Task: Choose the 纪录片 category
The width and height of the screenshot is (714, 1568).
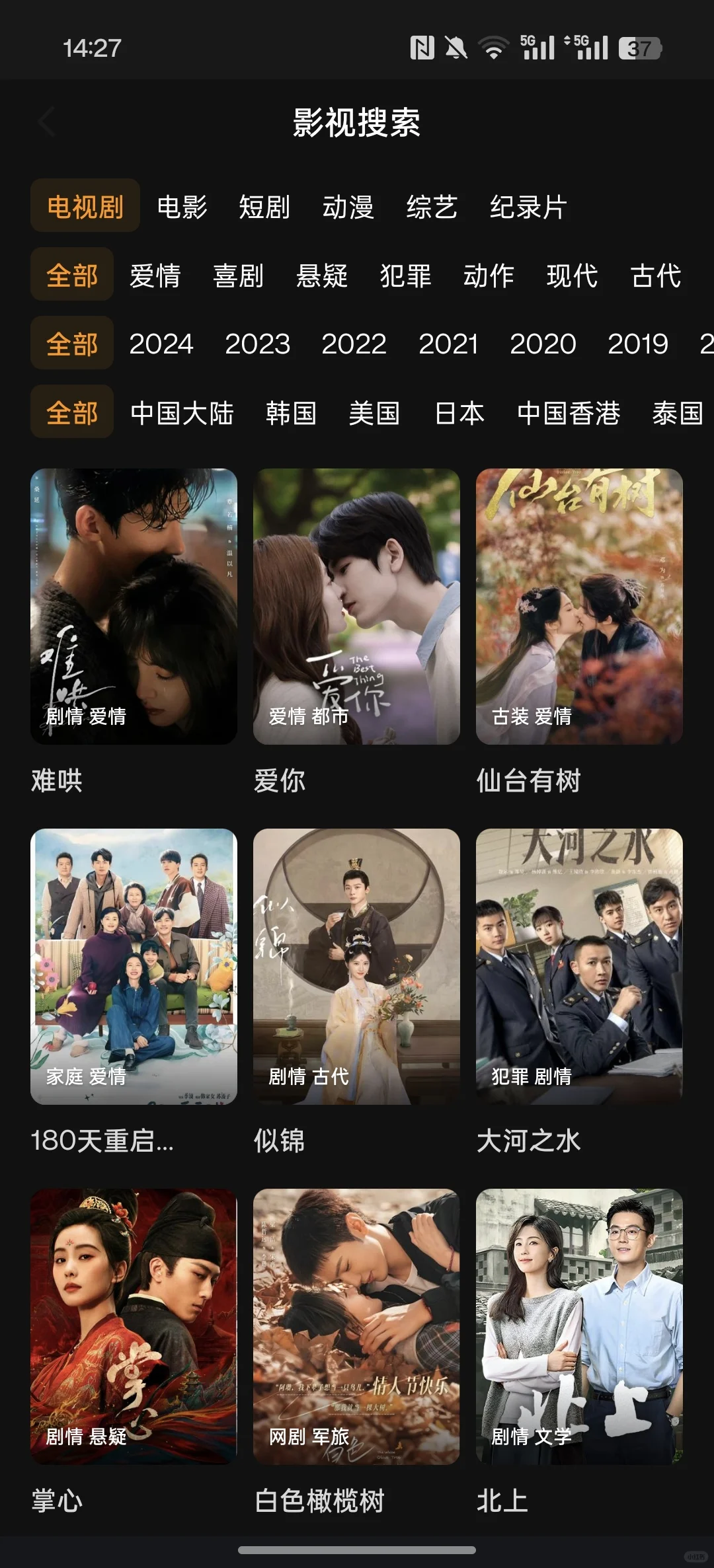Action: tap(528, 207)
